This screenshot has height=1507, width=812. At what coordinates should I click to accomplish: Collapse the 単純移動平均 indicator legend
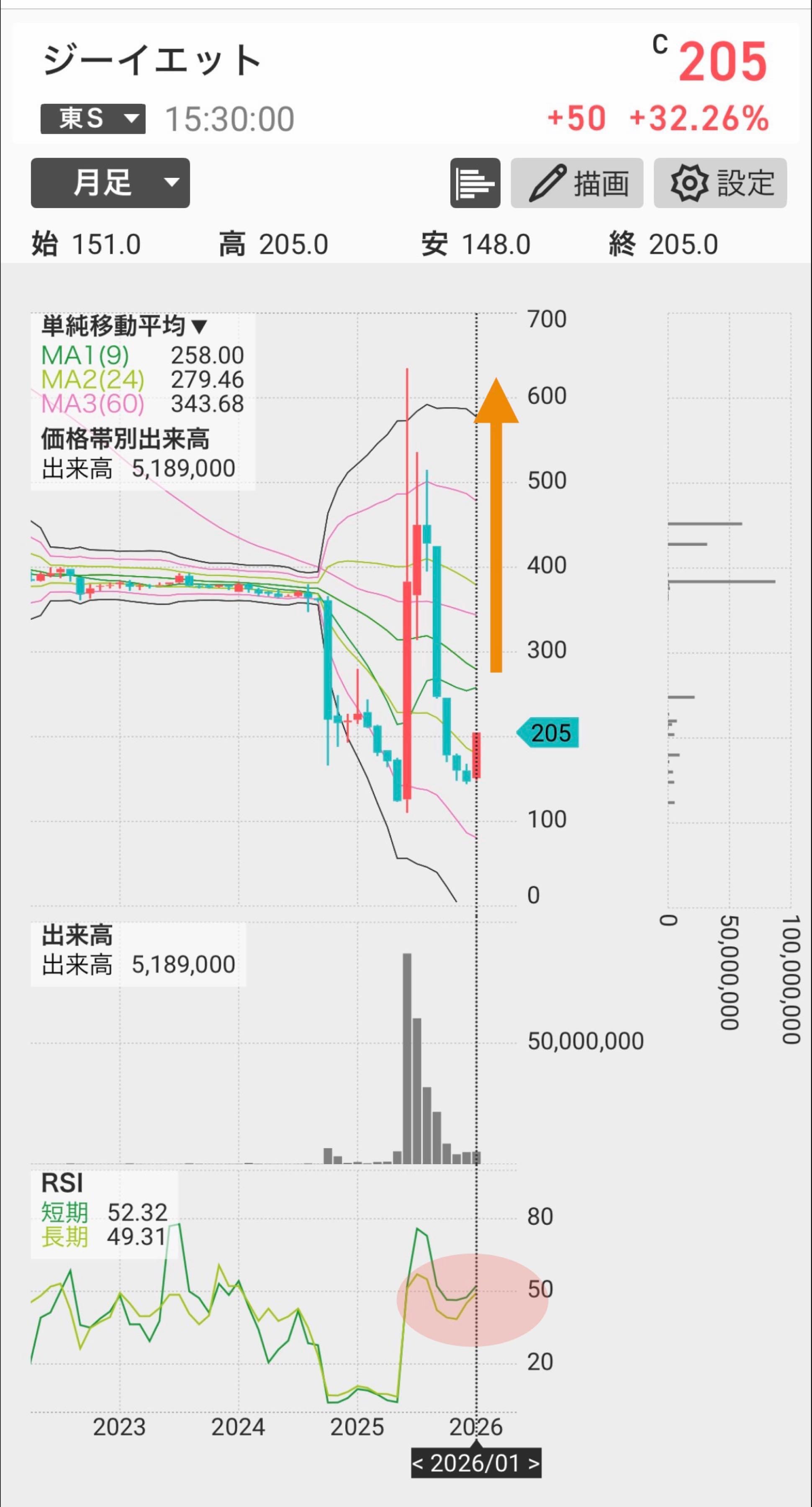(118, 327)
